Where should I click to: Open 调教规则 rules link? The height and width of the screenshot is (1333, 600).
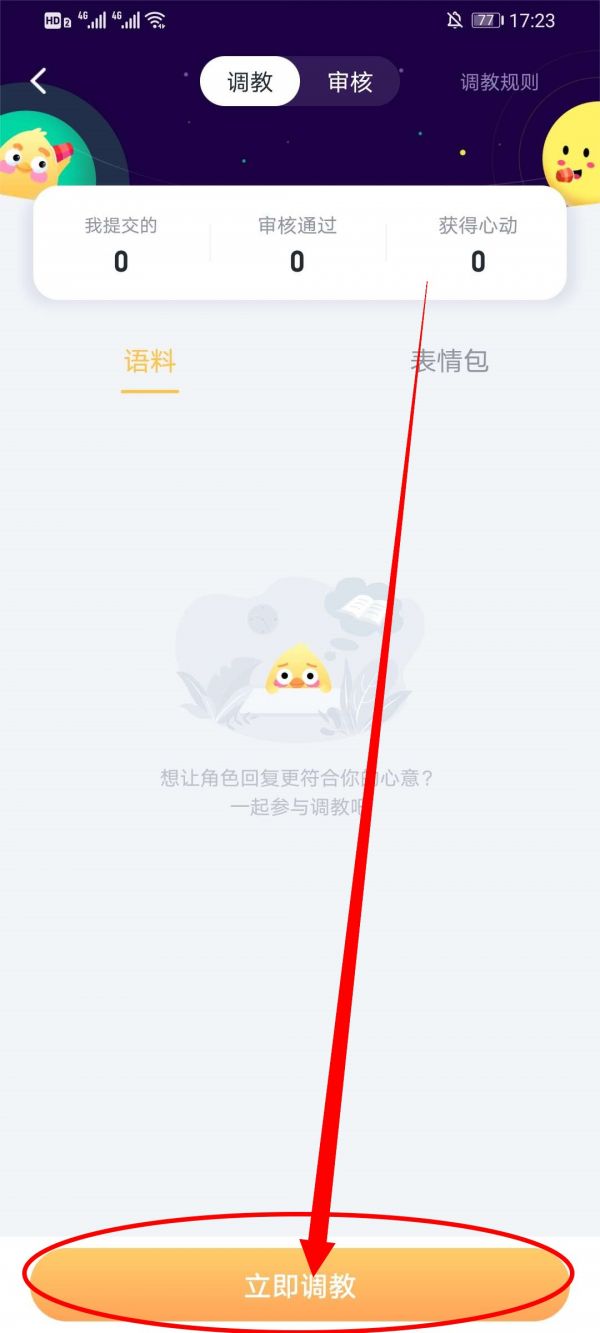tap(499, 82)
